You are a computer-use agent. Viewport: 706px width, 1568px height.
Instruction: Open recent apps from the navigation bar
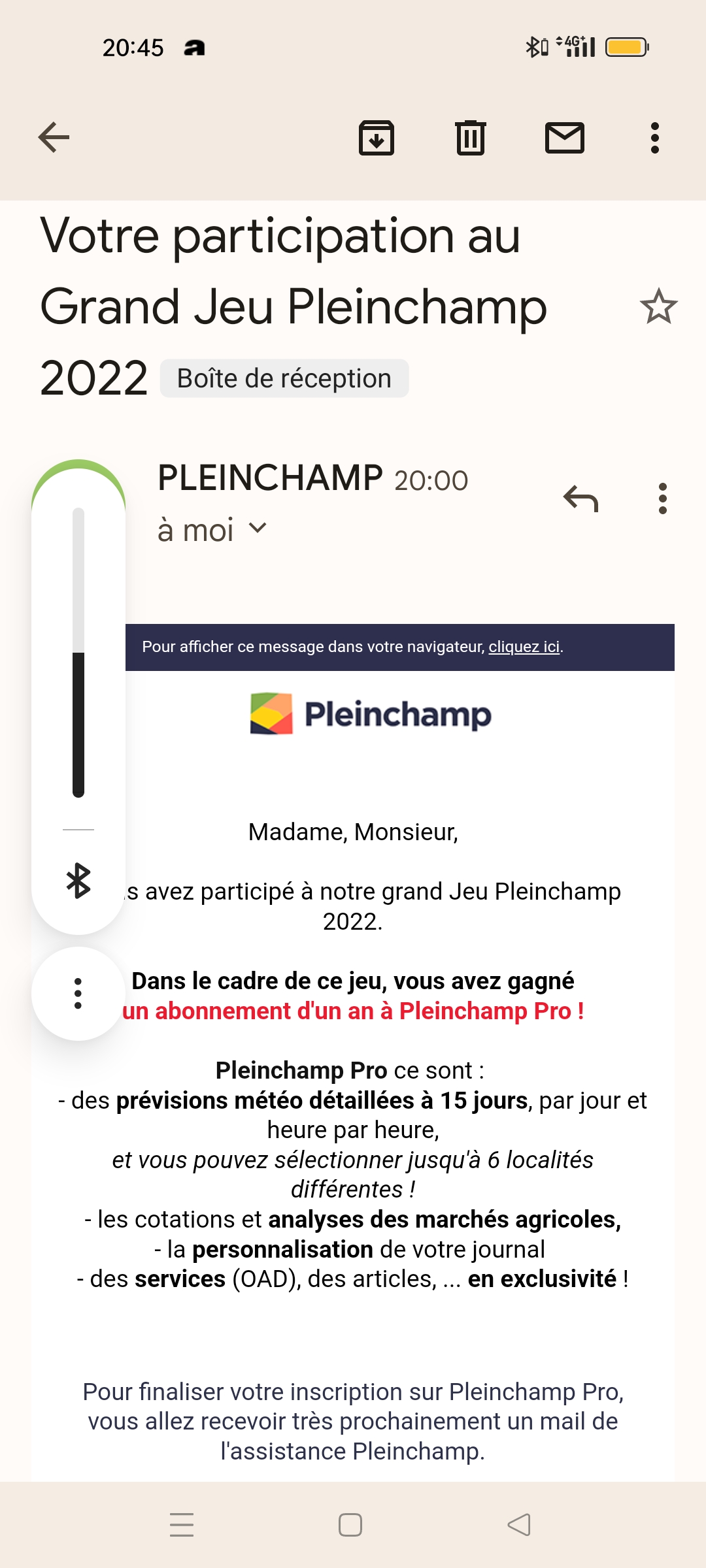182,1525
